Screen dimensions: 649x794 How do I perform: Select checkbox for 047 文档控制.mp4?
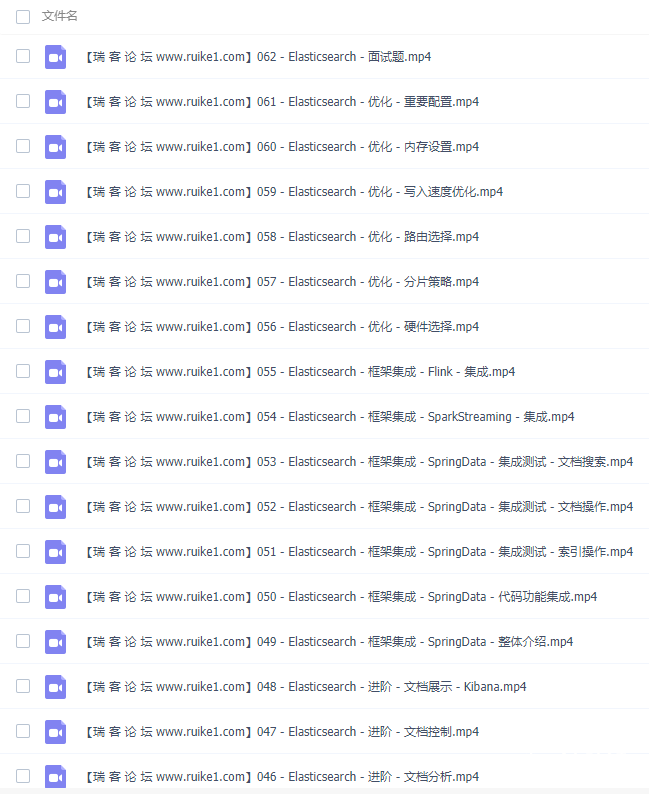(23, 732)
